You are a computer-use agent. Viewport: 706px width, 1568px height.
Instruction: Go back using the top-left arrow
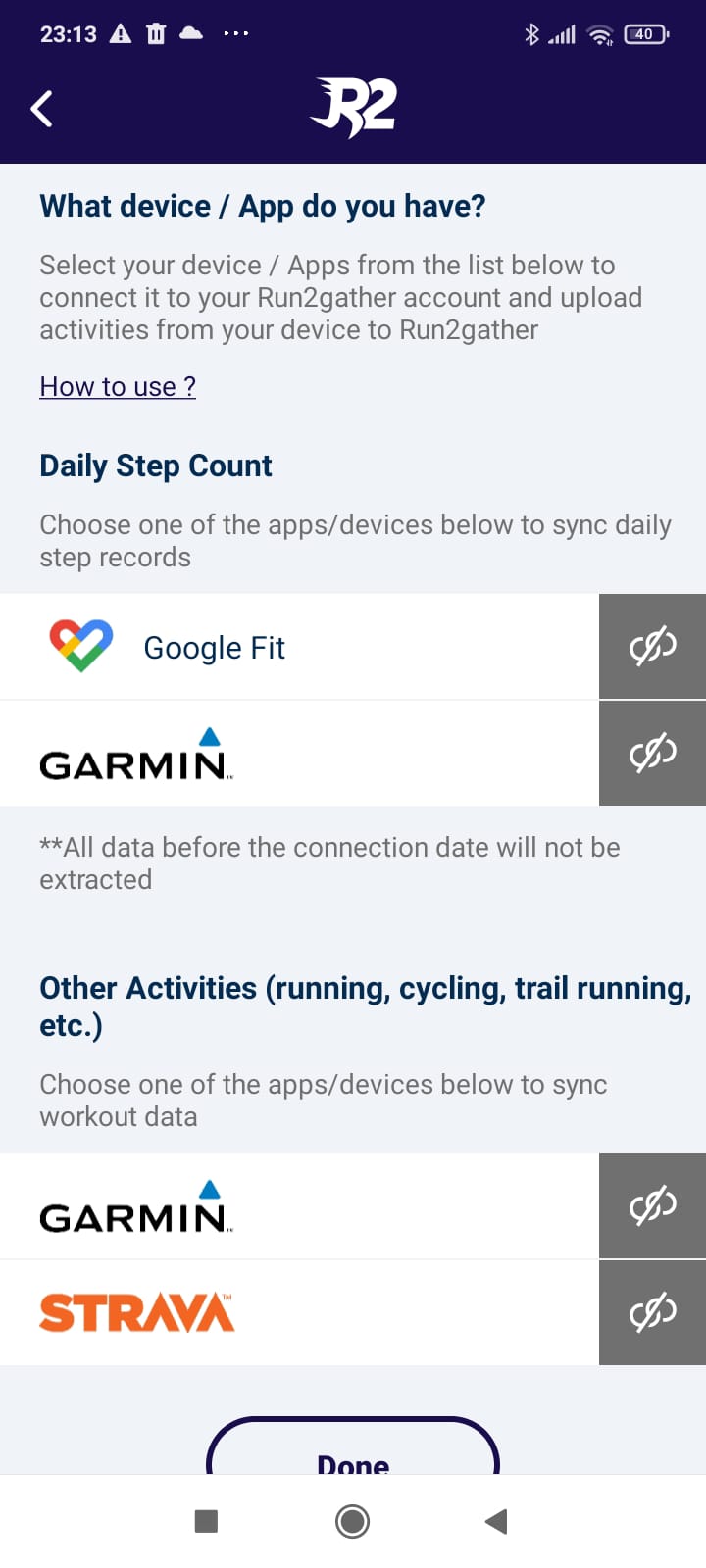pos(42,109)
